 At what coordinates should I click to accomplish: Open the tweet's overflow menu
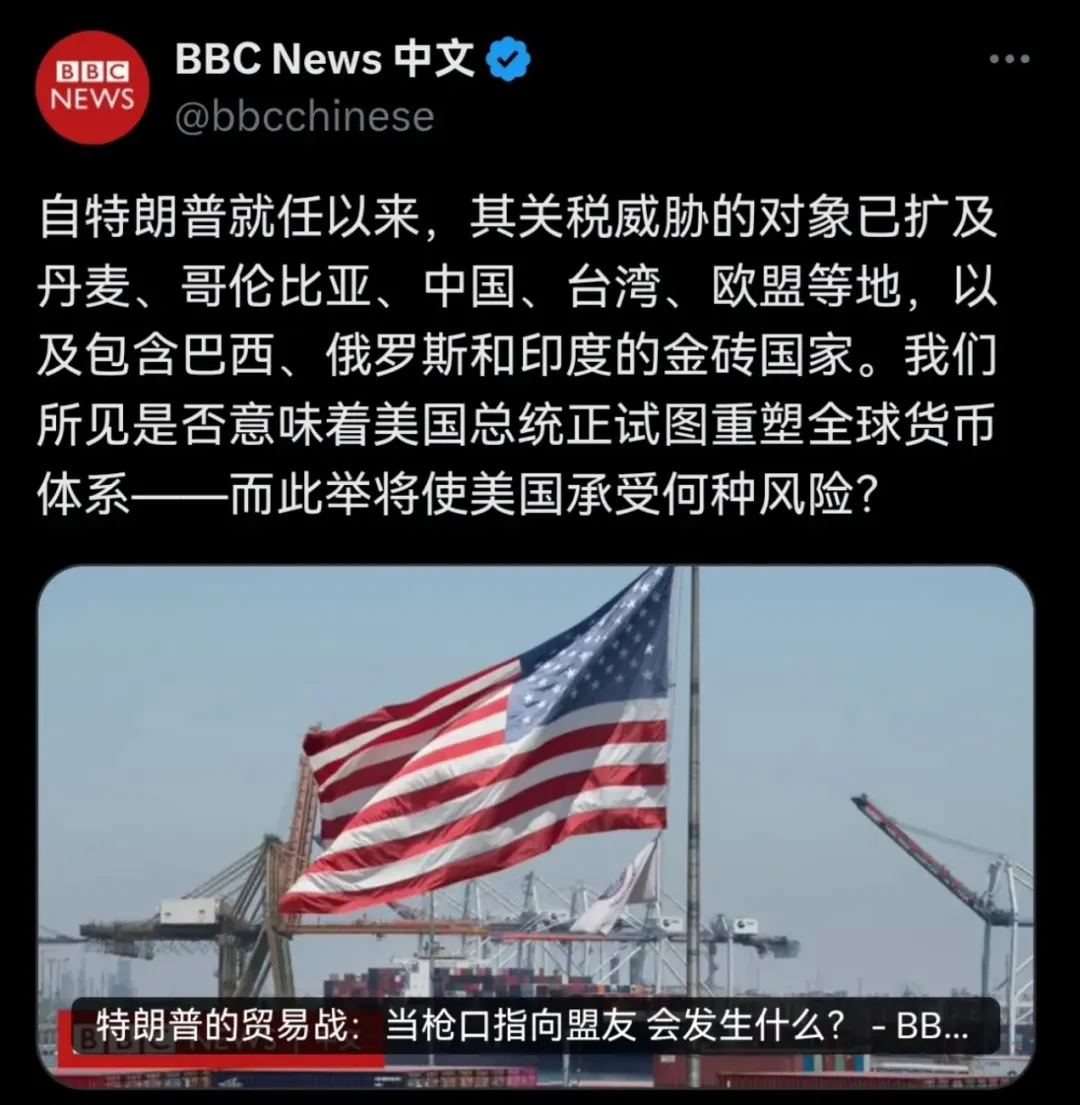click(1008, 60)
